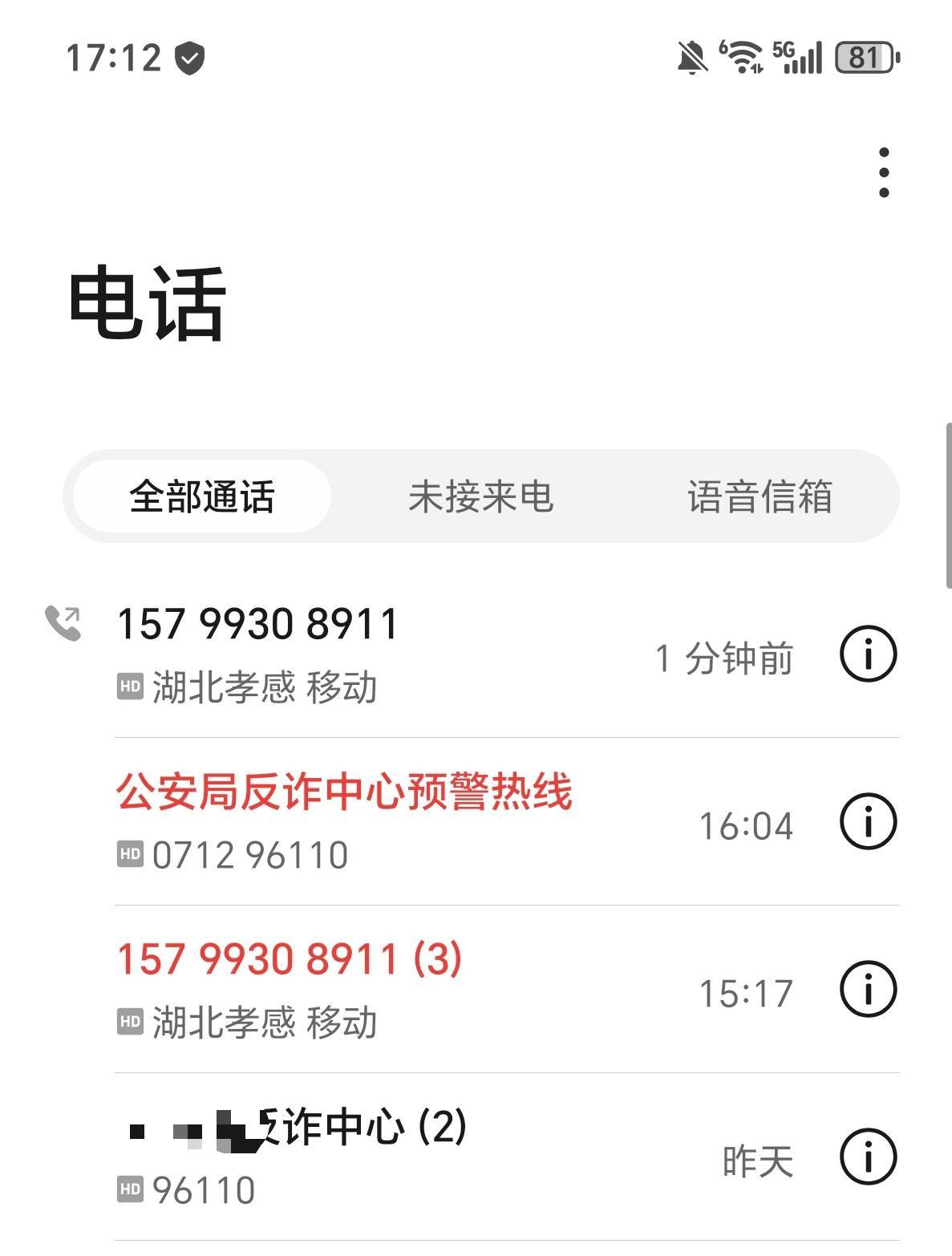Switch to the 未接来电 tab
952x1256 pixels.
480,496
